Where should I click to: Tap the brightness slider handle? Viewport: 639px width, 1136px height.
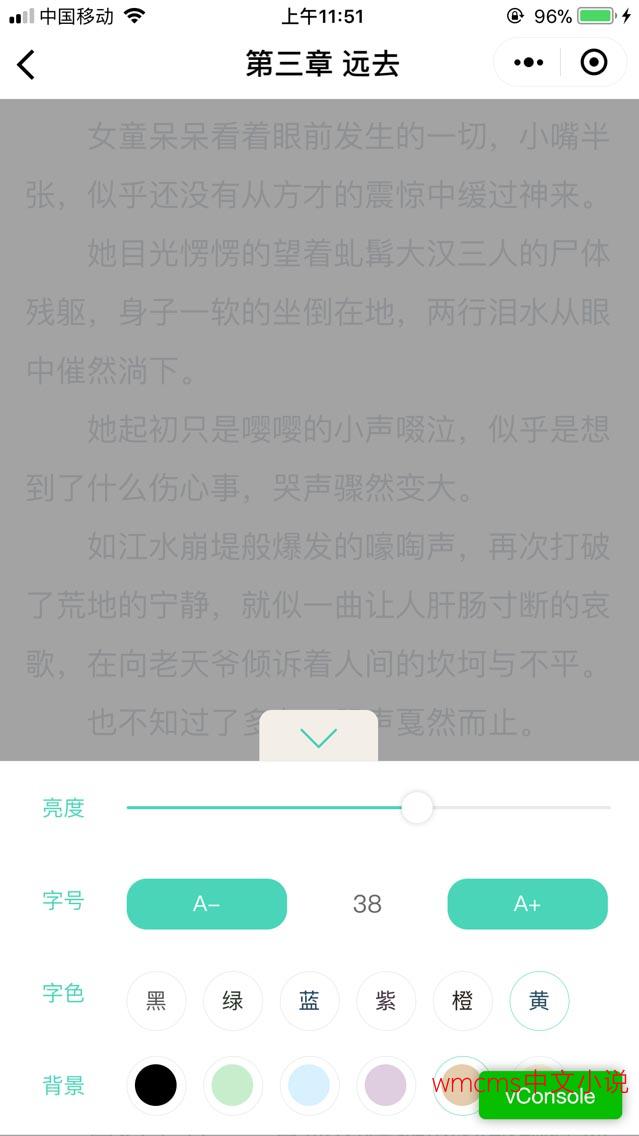coord(417,808)
